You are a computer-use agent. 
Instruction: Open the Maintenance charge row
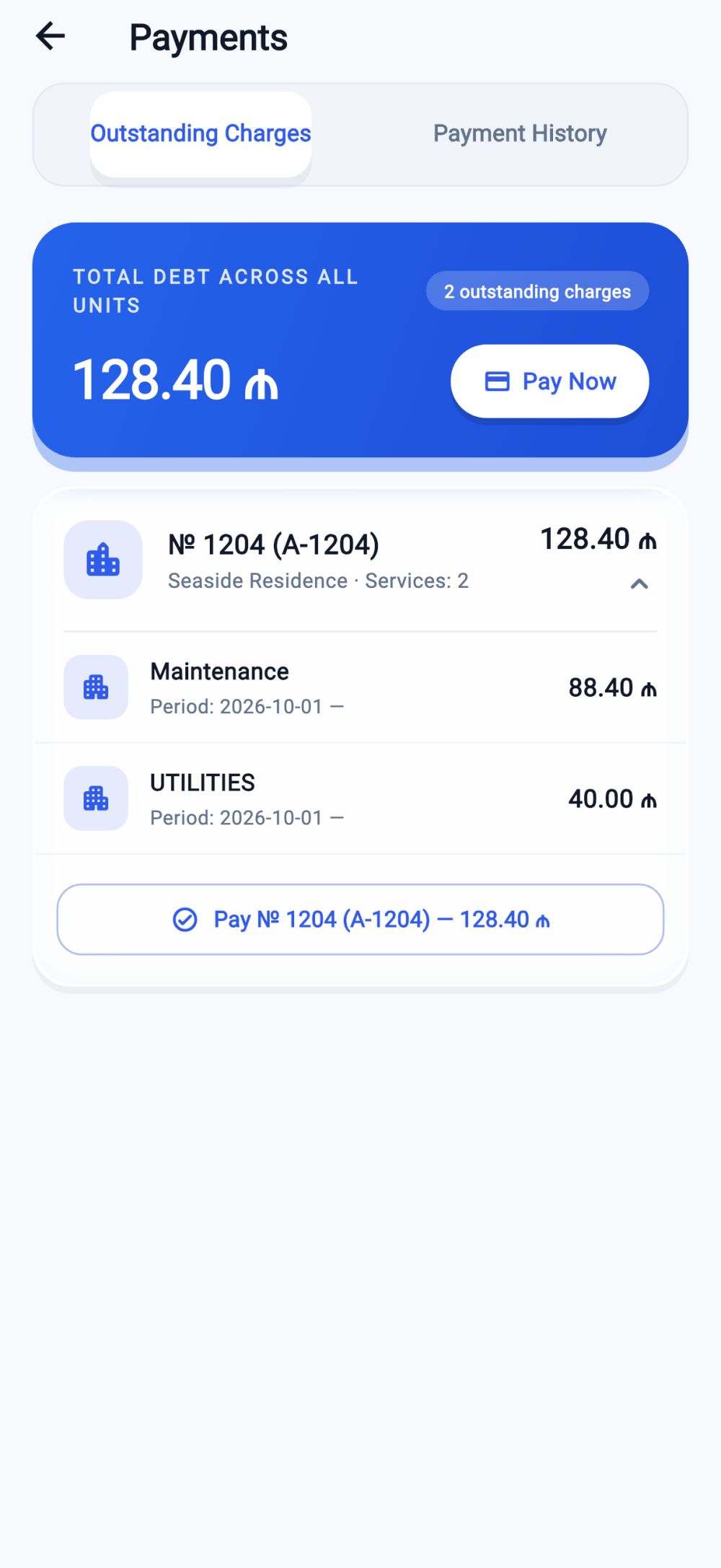click(360, 687)
